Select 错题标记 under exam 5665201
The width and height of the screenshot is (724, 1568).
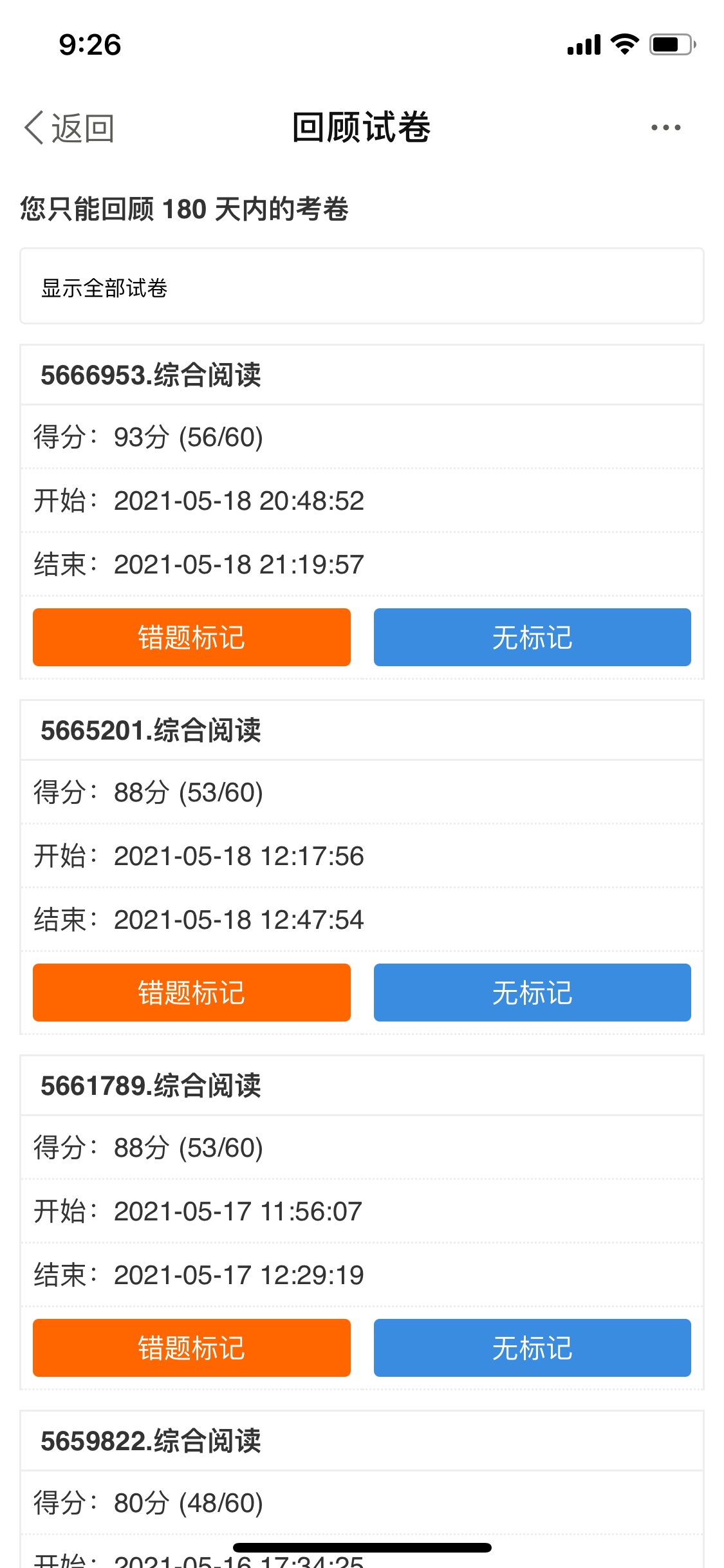coord(192,993)
